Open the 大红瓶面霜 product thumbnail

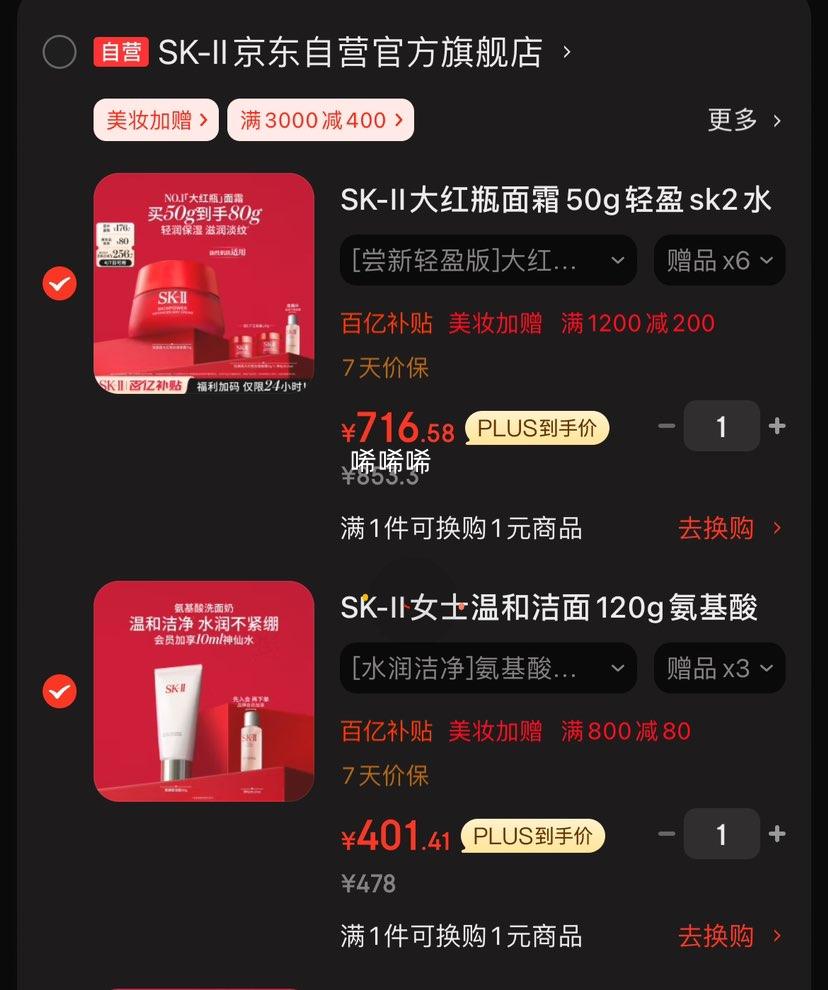[204, 284]
